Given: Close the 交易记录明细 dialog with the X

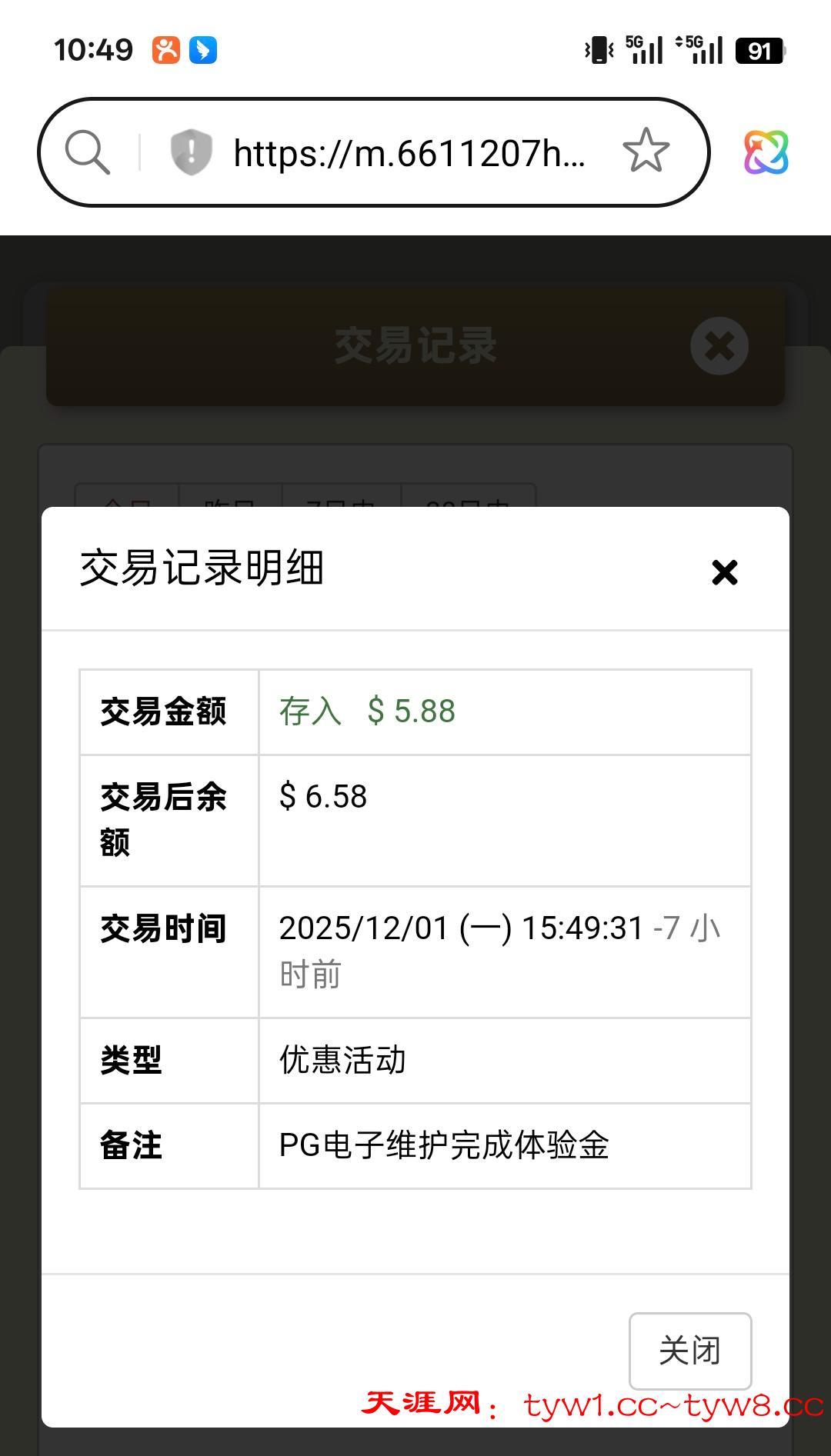Looking at the screenshot, I should click(724, 572).
